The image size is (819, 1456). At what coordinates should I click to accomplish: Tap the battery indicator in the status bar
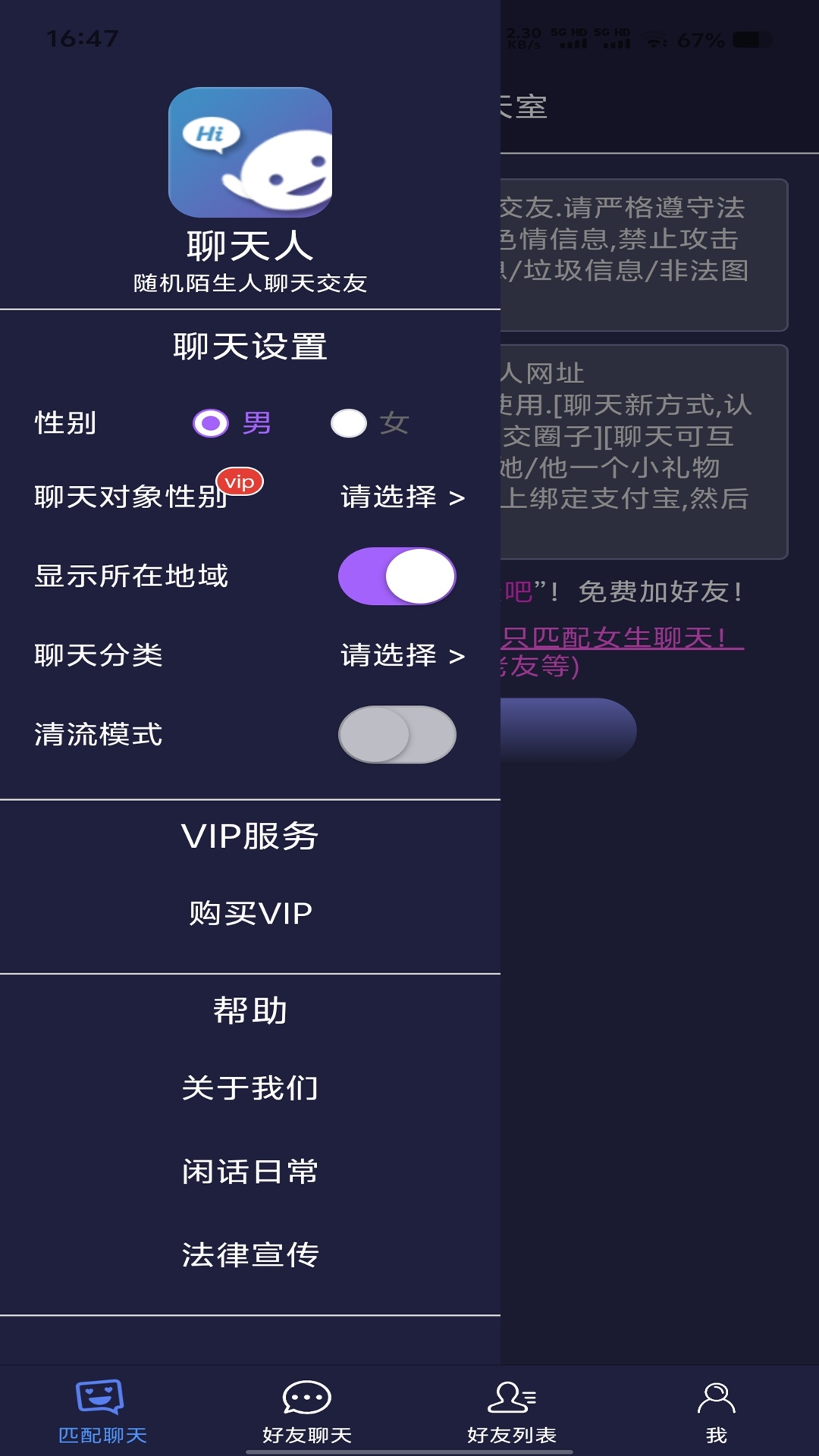751,39
